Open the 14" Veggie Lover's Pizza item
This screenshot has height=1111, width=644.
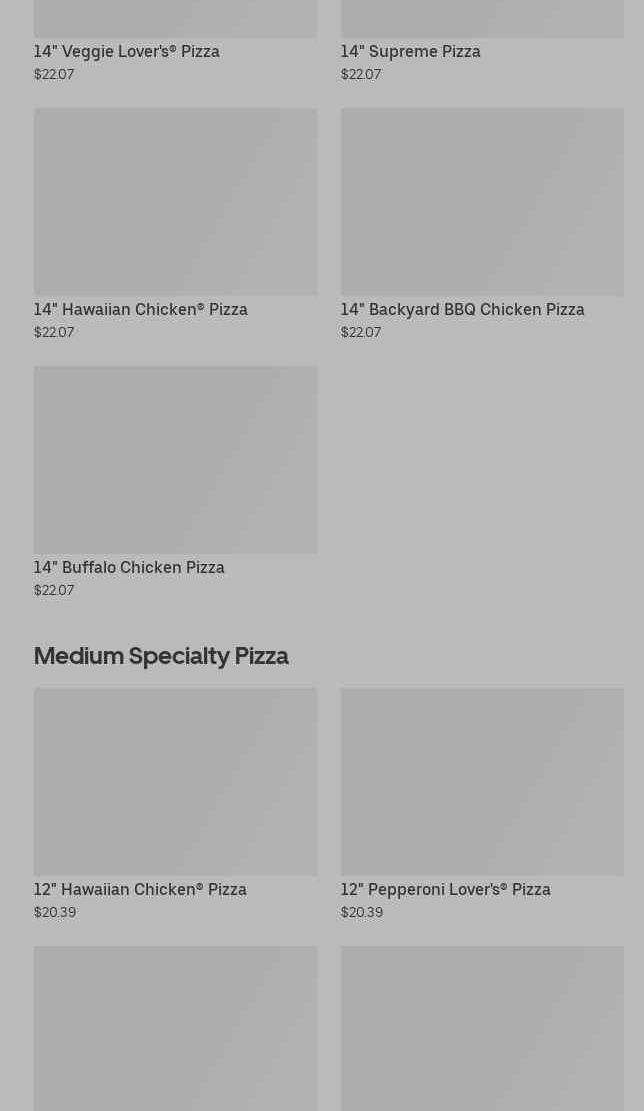tap(127, 51)
